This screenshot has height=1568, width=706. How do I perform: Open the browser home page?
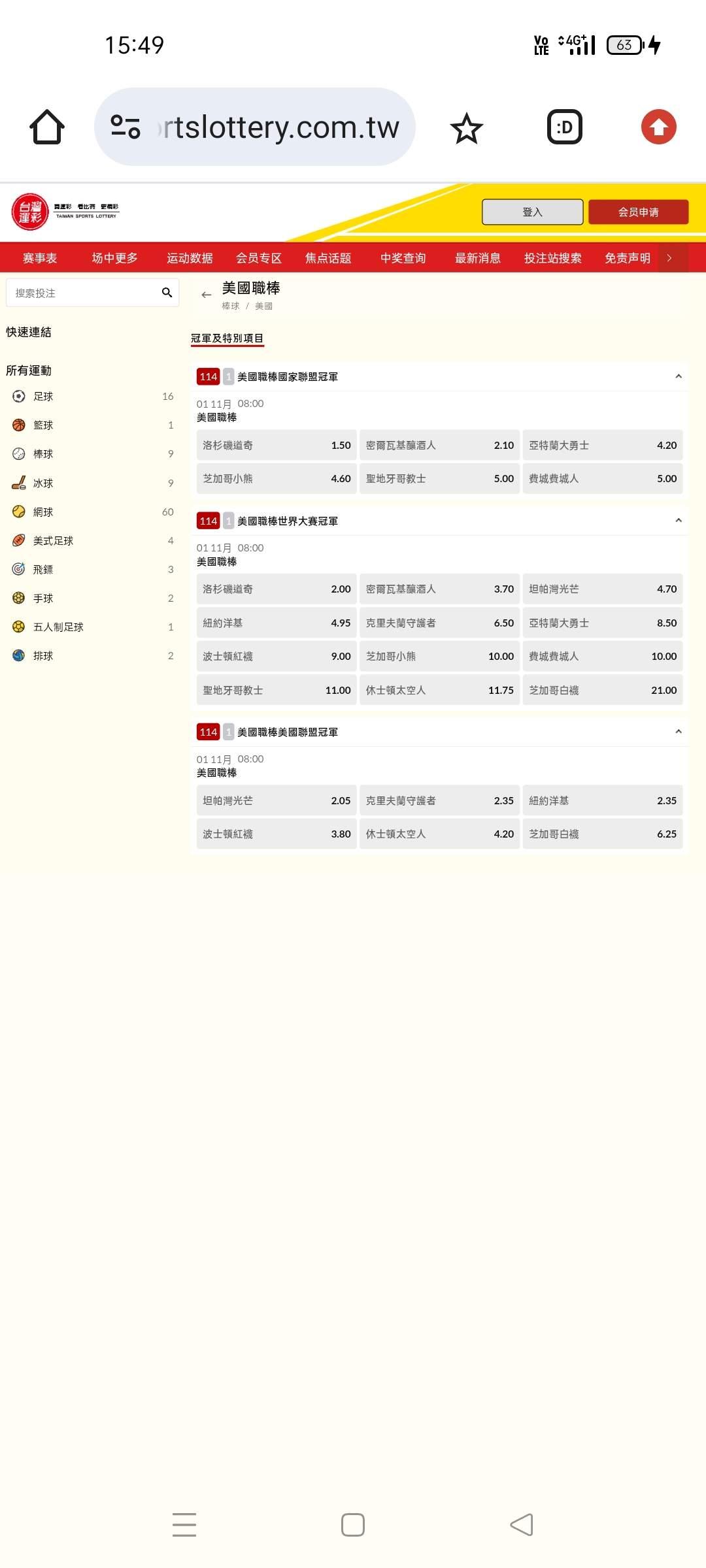click(47, 127)
